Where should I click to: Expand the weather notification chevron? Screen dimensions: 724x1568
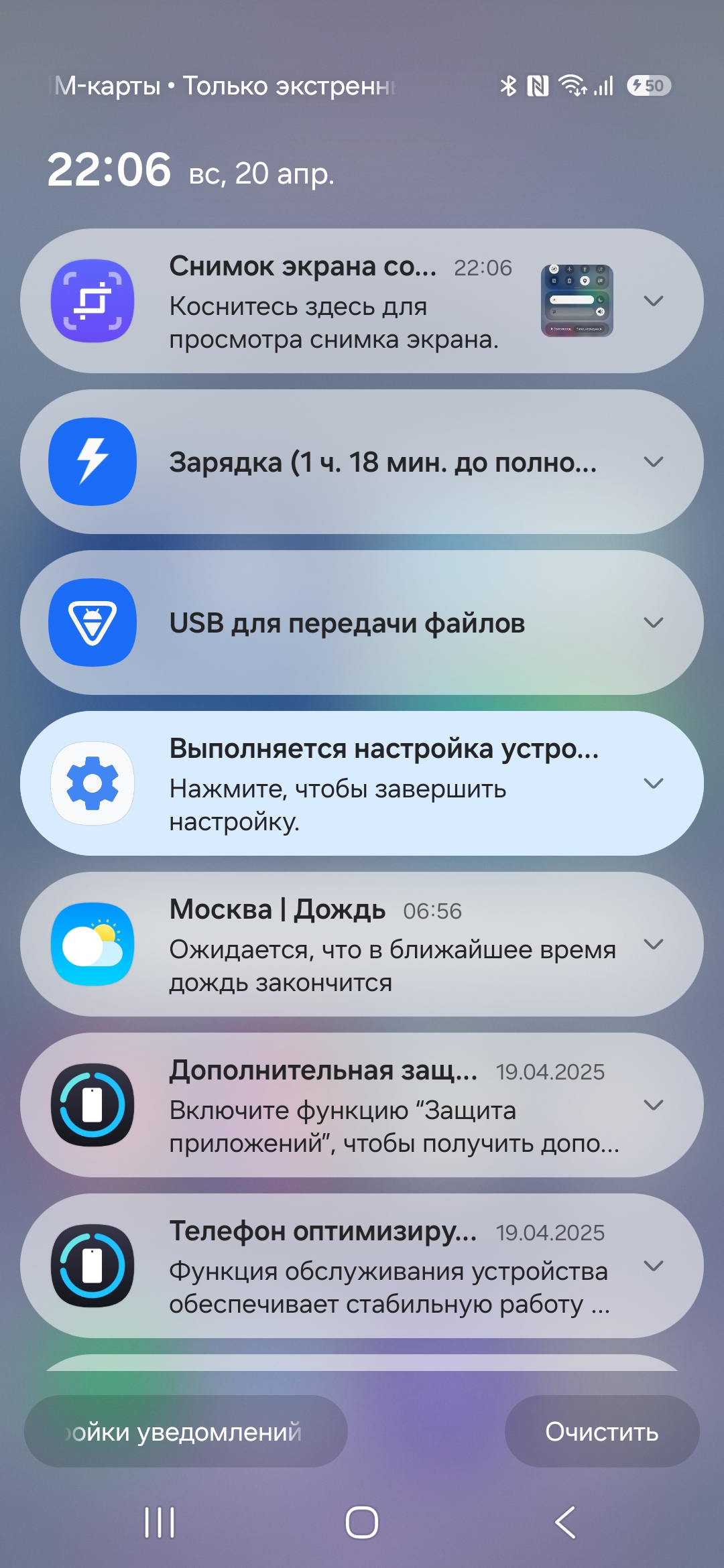point(654,944)
